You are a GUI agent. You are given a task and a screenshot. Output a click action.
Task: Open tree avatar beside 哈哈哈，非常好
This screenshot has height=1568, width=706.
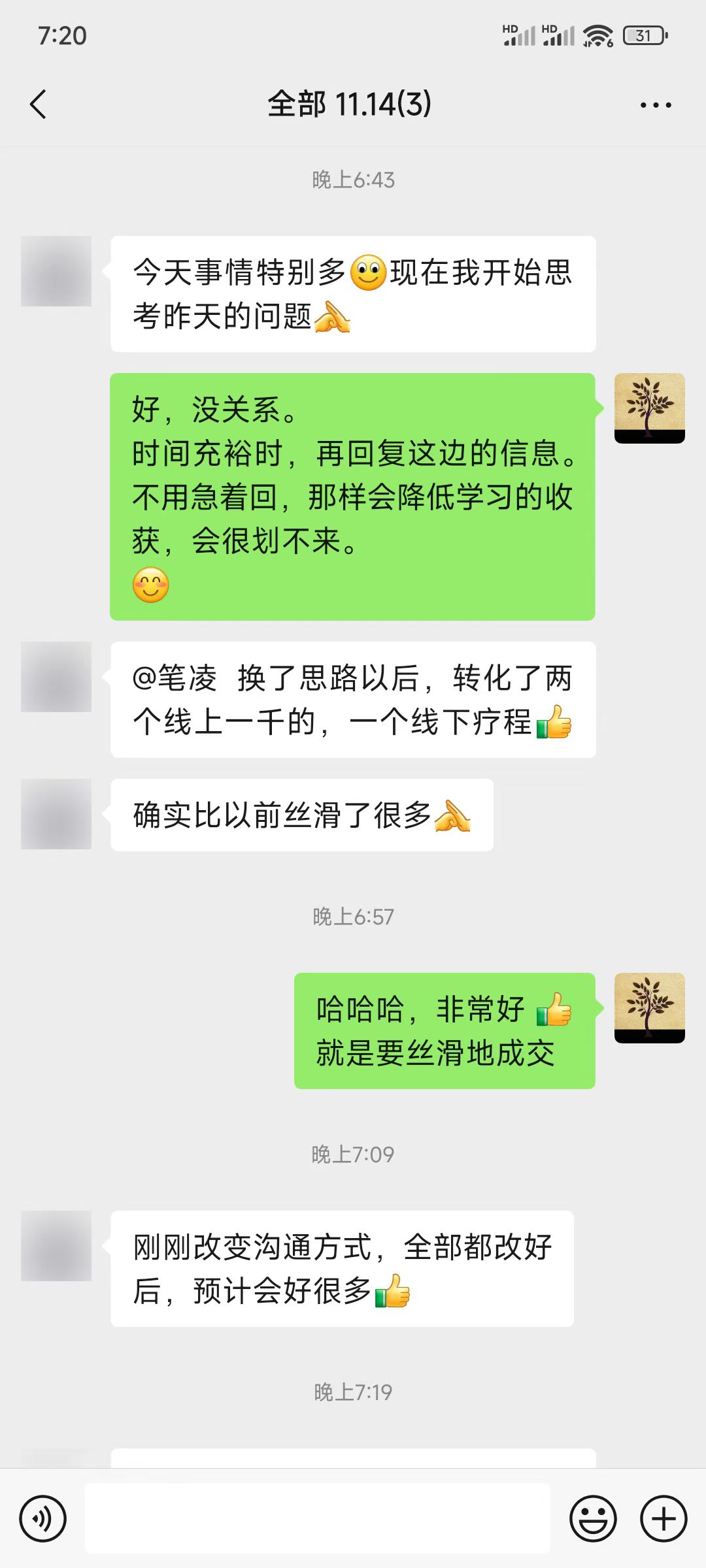649,1007
